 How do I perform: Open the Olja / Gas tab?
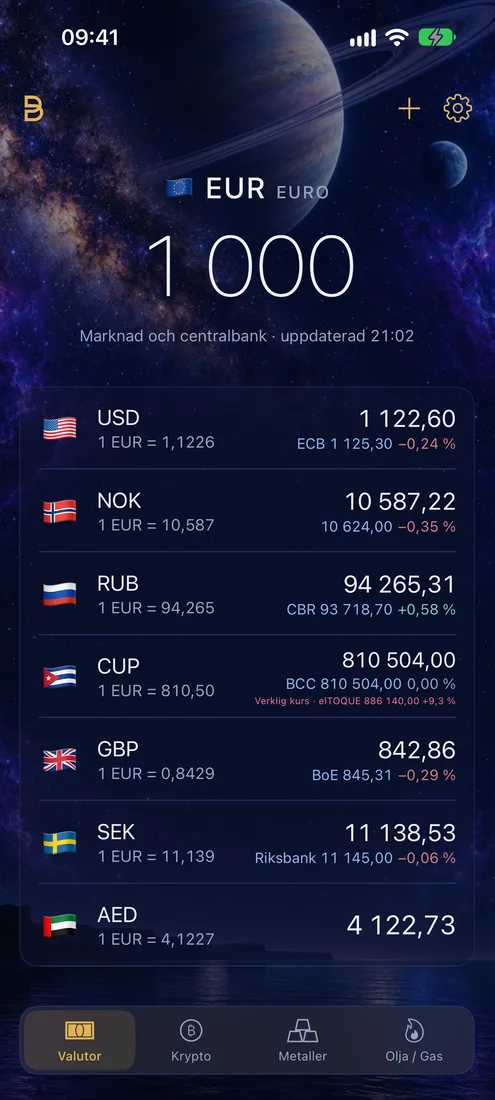pos(414,1040)
